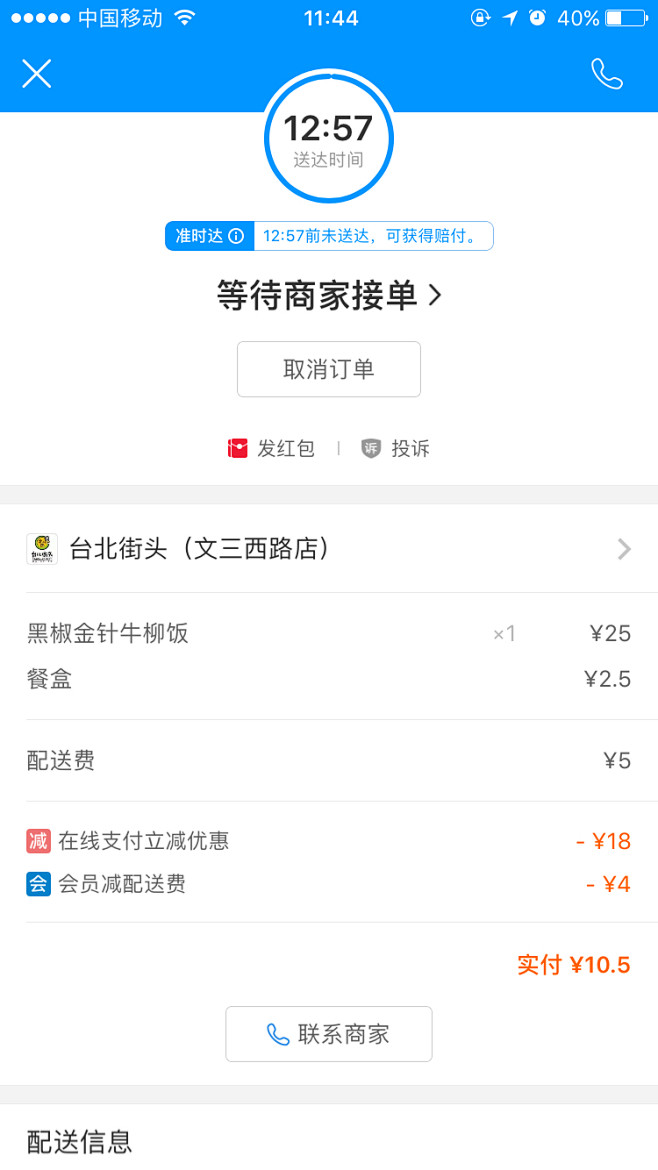
Task: Open 等待商家接单 order status details
Action: click(328, 295)
